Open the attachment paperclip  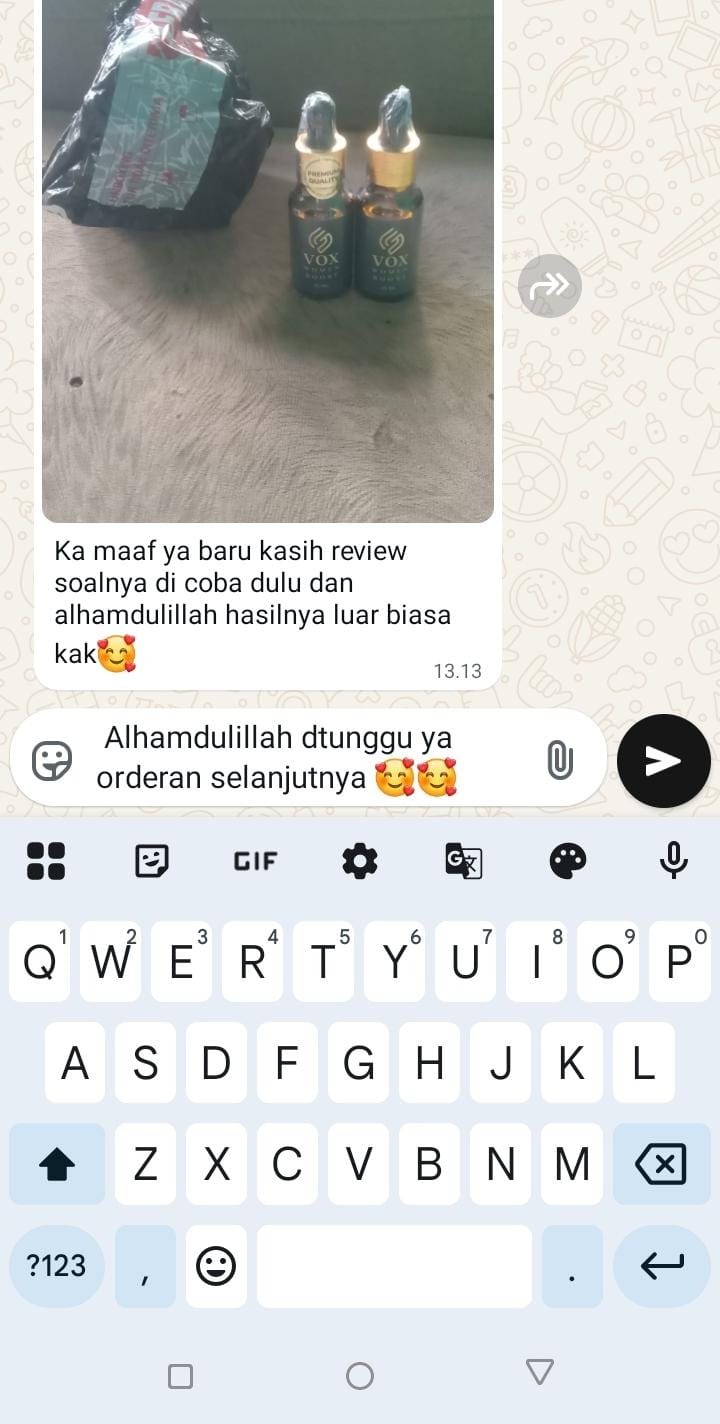pyautogui.click(x=560, y=761)
